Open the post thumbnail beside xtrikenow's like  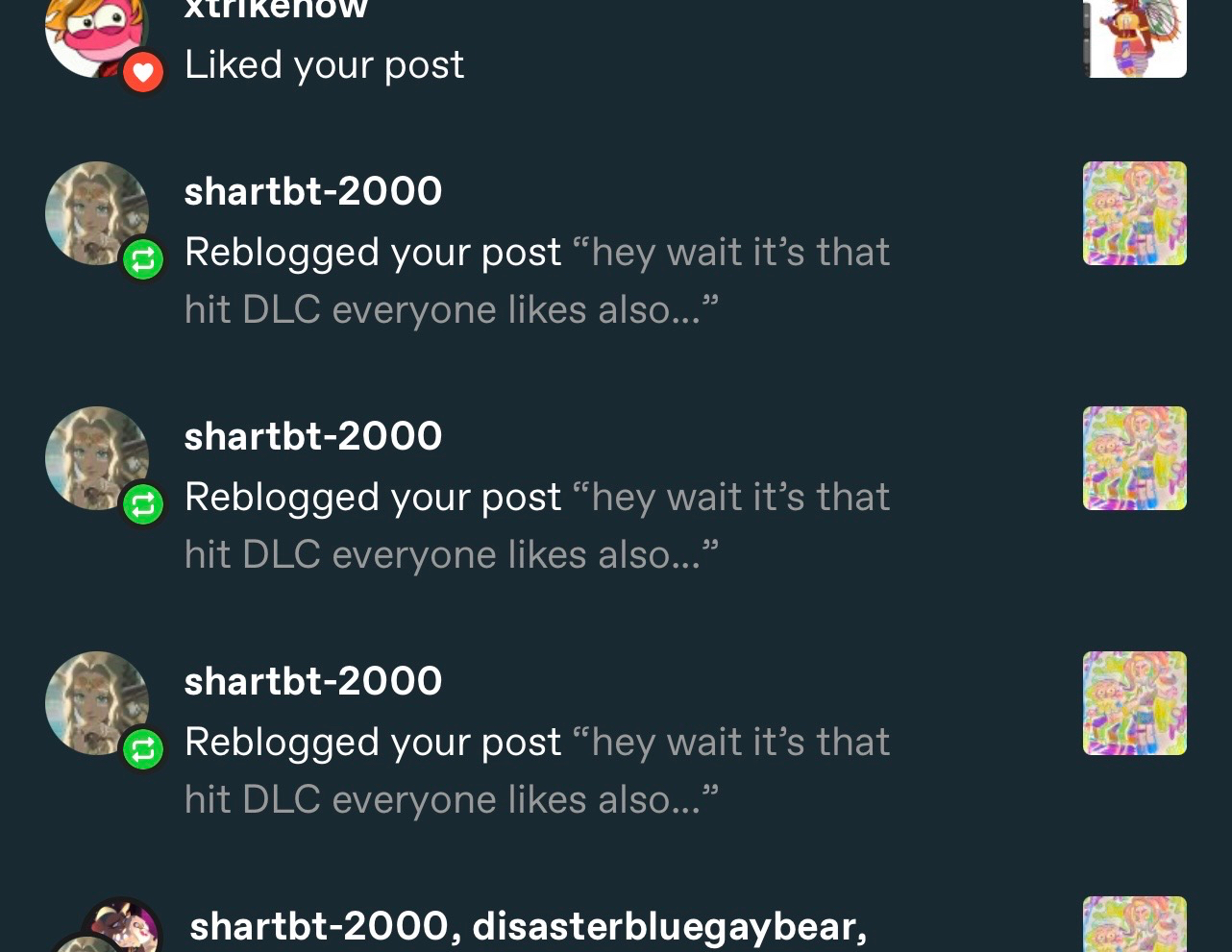pos(1134,37)
